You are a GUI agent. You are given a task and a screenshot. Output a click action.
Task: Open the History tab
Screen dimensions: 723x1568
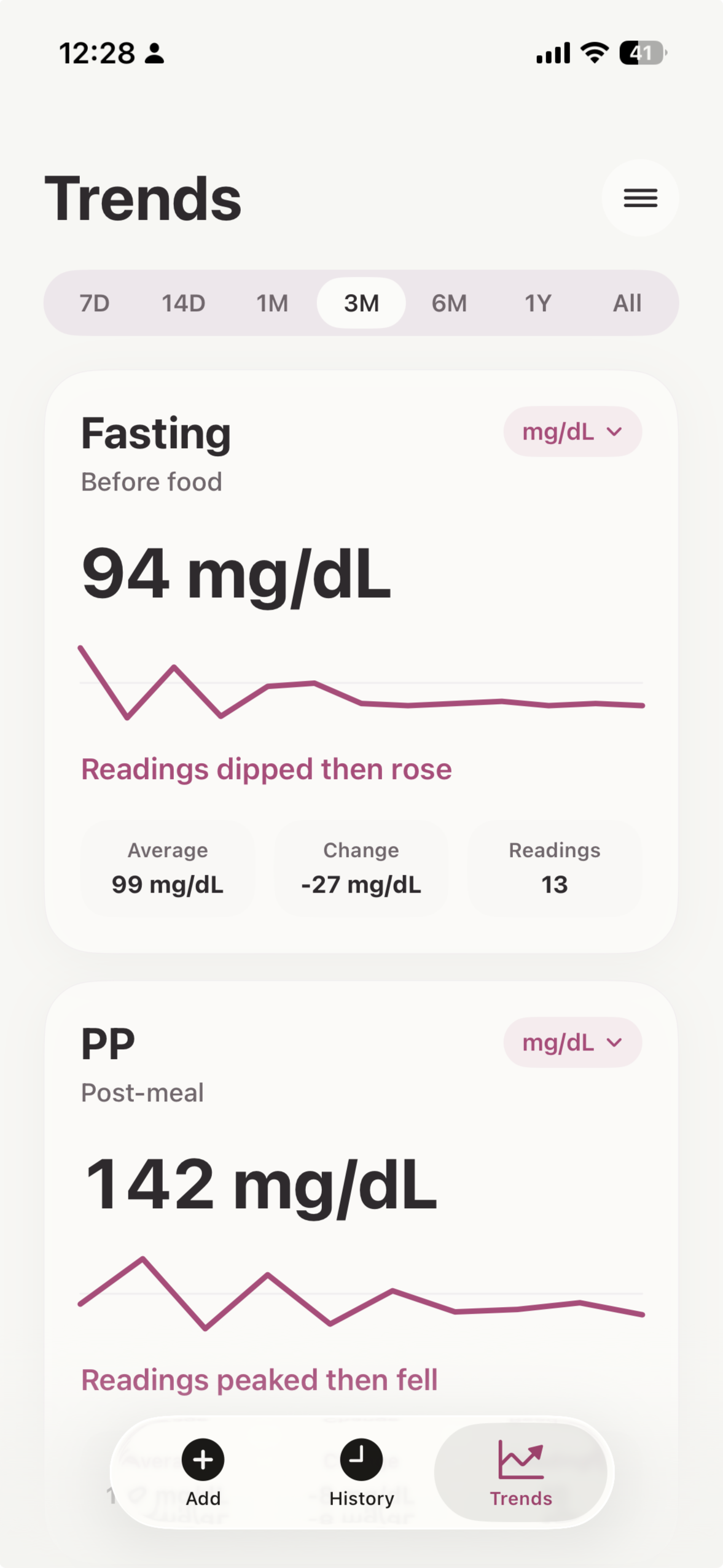click(x=362, y=1472)
